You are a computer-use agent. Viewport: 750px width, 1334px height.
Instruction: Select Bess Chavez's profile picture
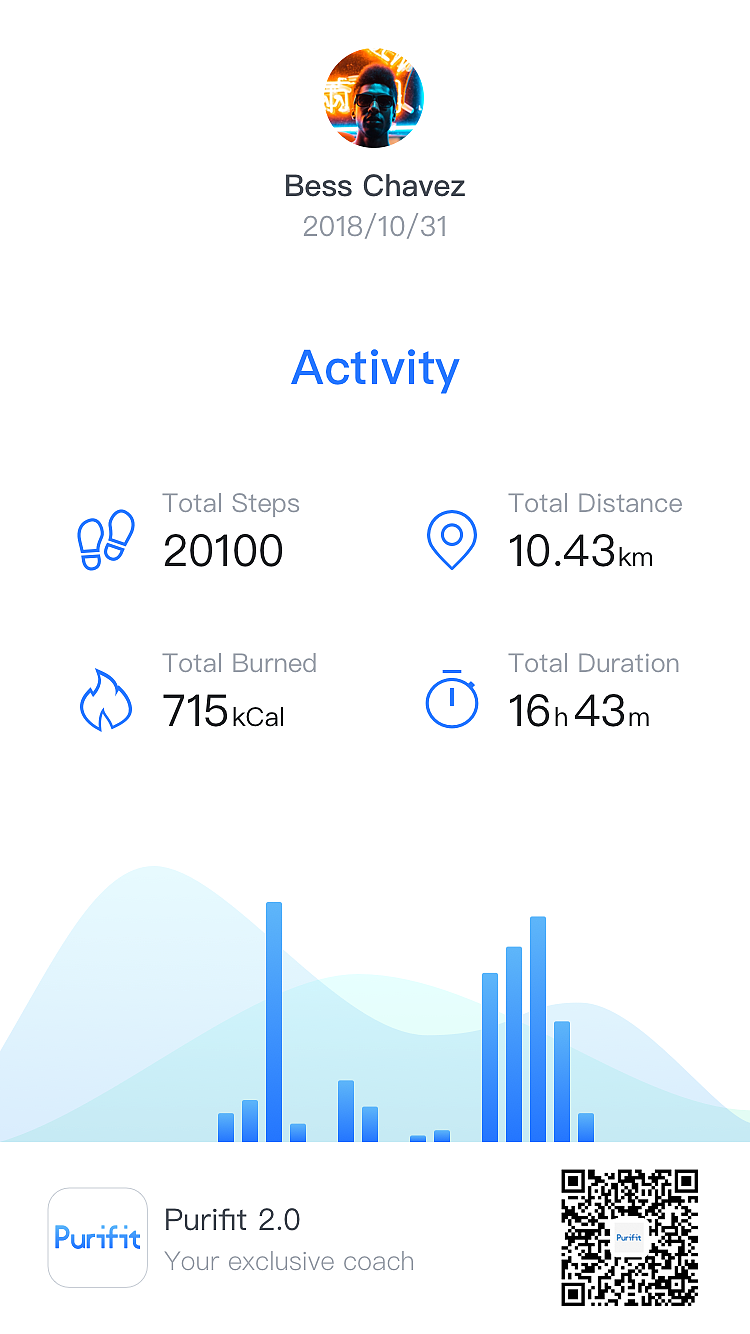375,98
